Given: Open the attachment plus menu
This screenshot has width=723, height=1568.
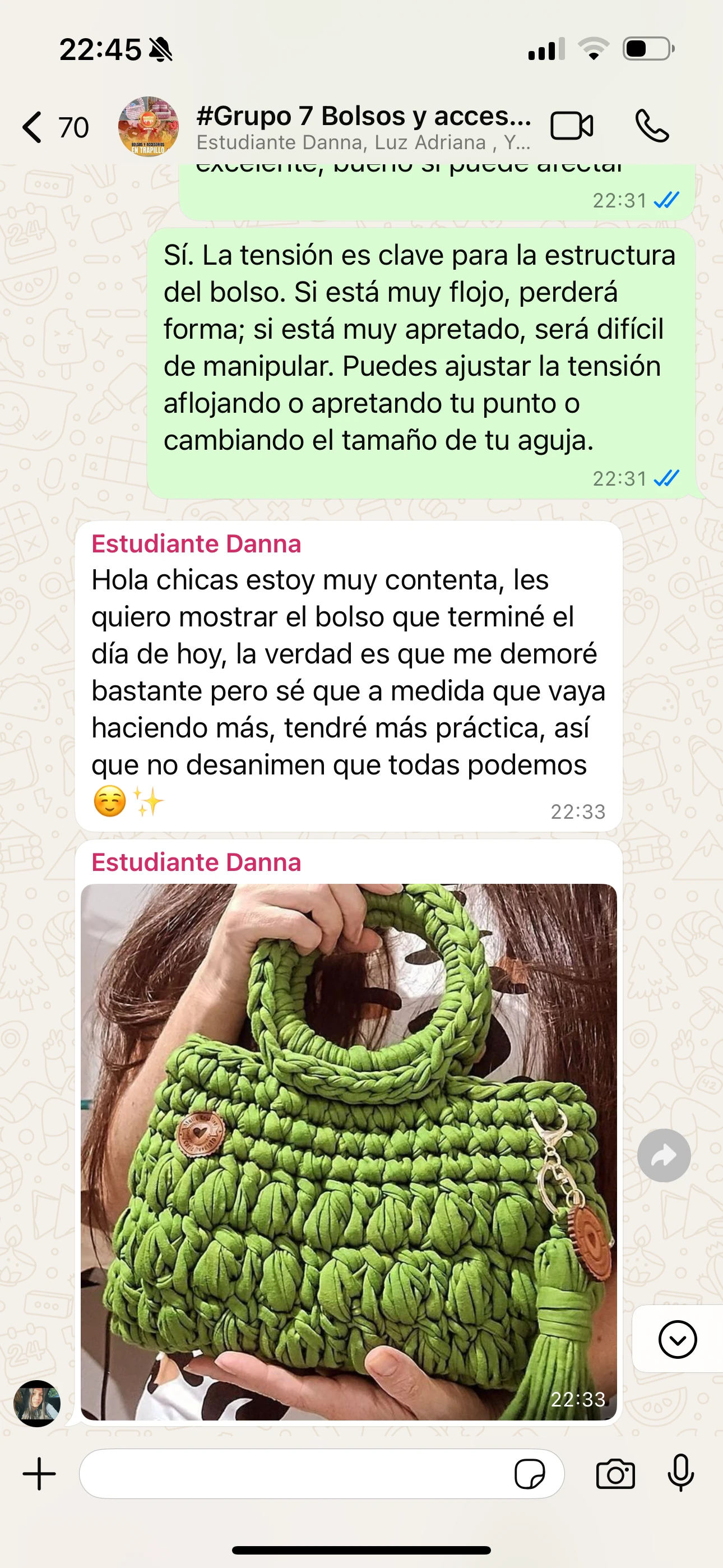Looking at the screenshot, I should tap(40, 1474).
